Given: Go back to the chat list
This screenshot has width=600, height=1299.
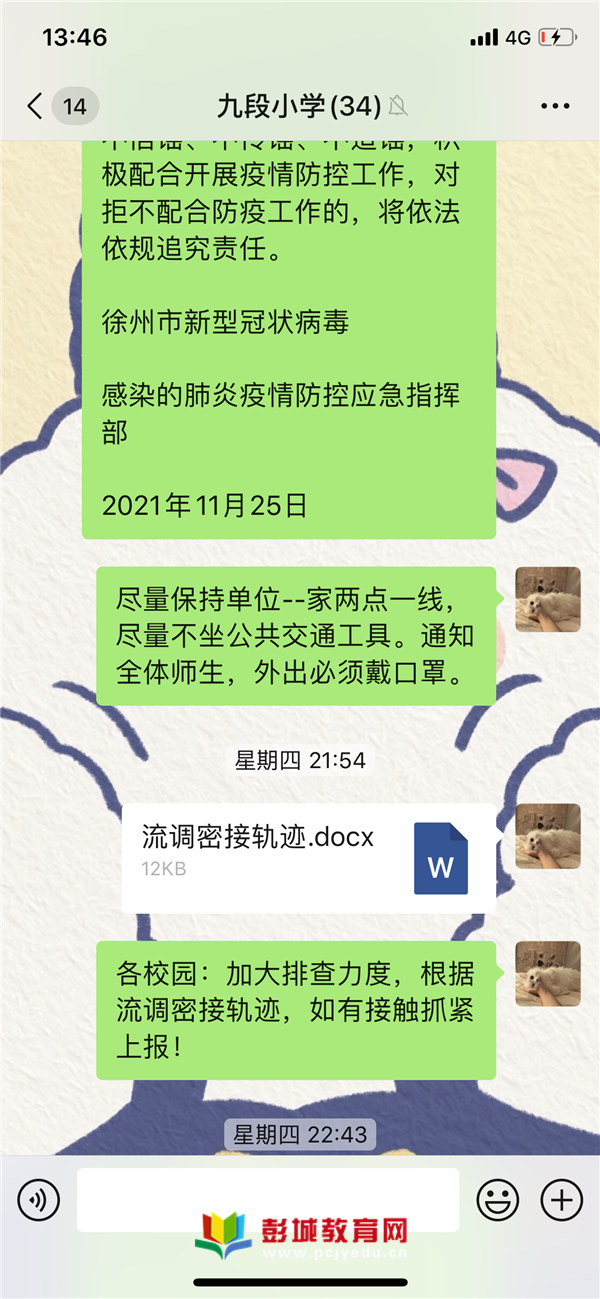Looking at the screenshot, I should (36, 106).
